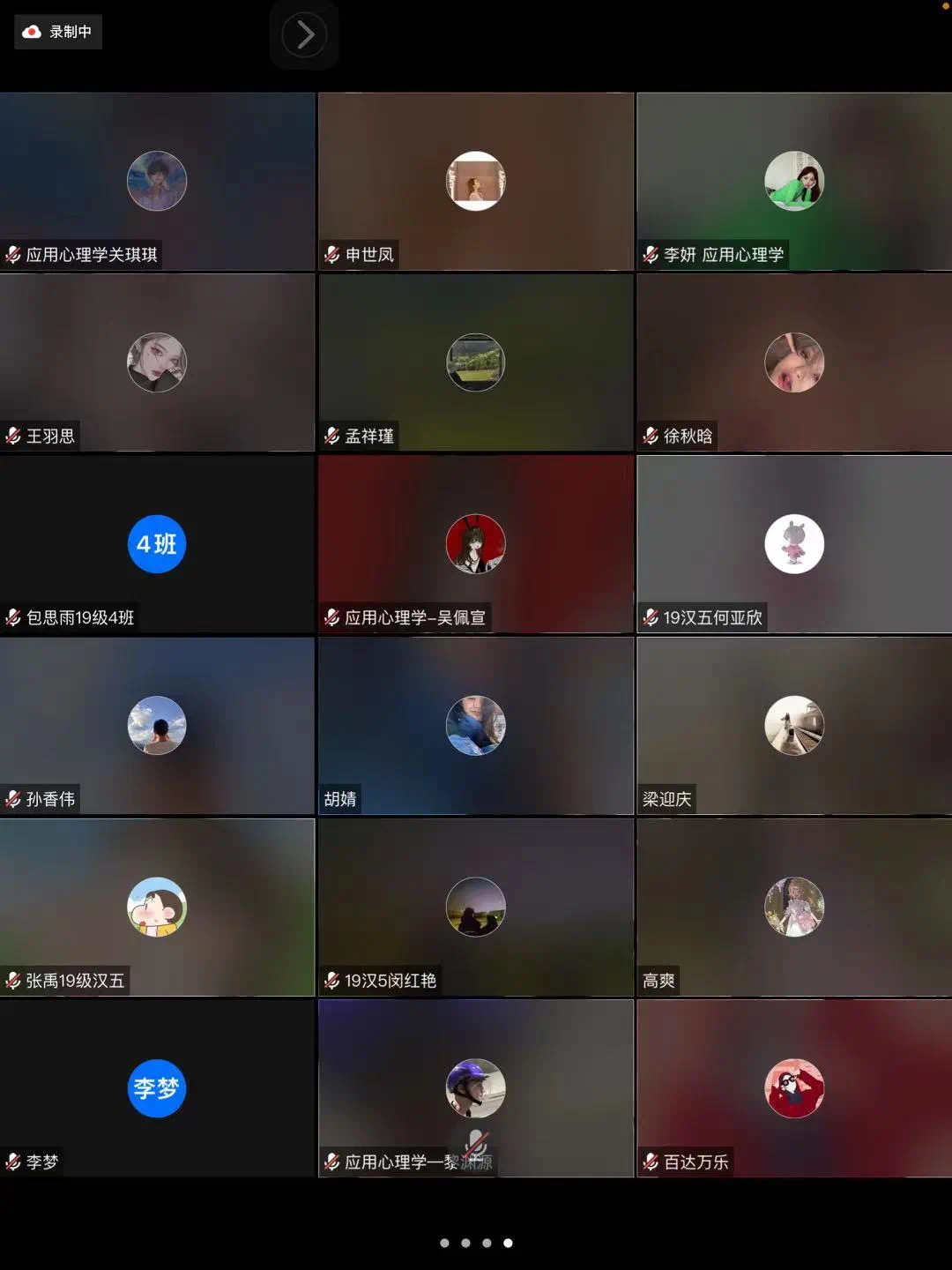Tap the page indicator dots

(476, 1243)
